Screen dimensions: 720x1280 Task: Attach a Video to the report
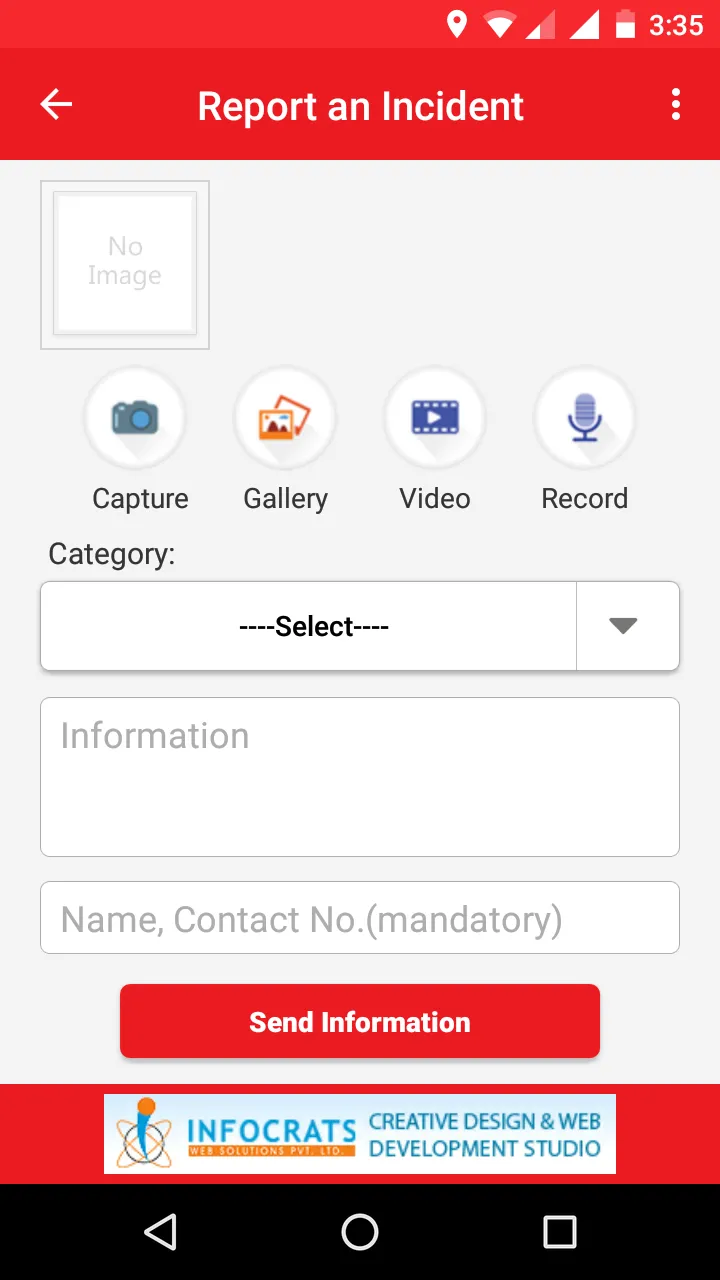tap(435, 417)
